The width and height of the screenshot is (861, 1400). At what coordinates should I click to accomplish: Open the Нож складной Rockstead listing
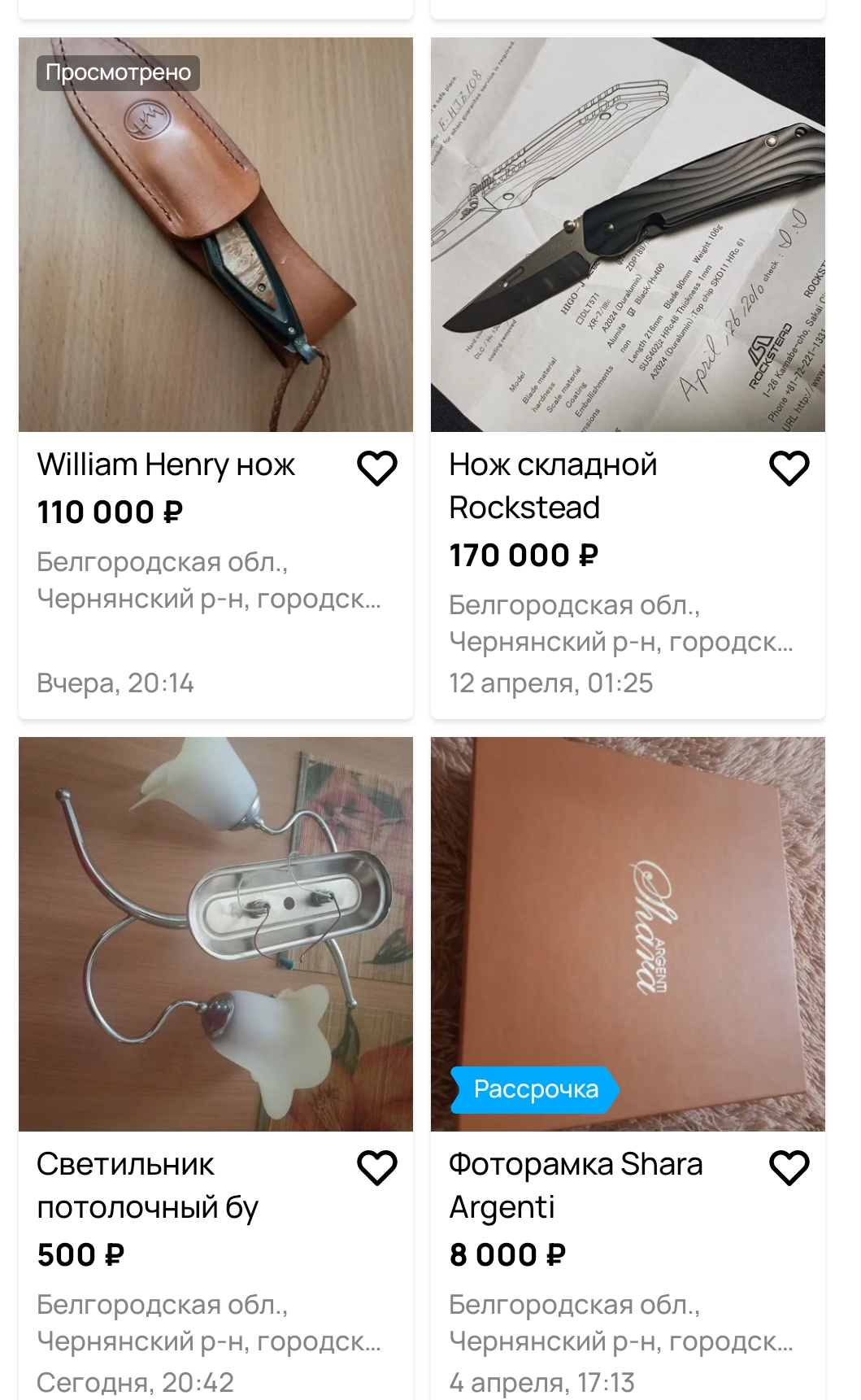[x=628, y=236]
